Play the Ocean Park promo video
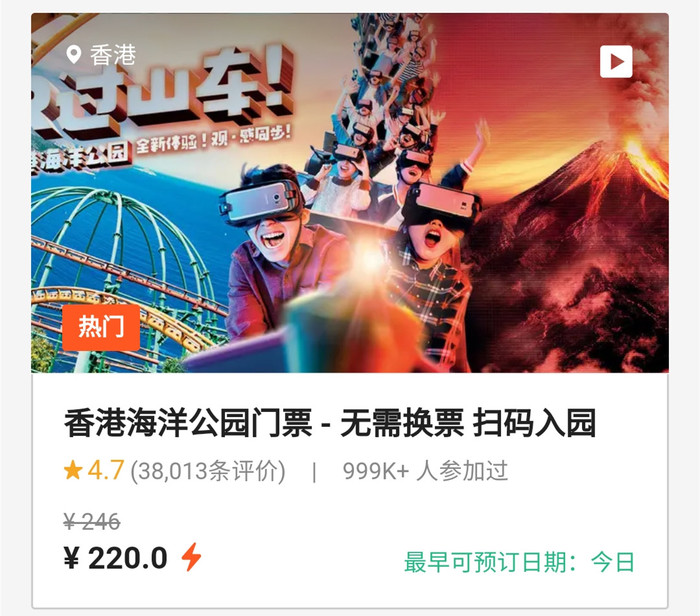 pos(616,62)
